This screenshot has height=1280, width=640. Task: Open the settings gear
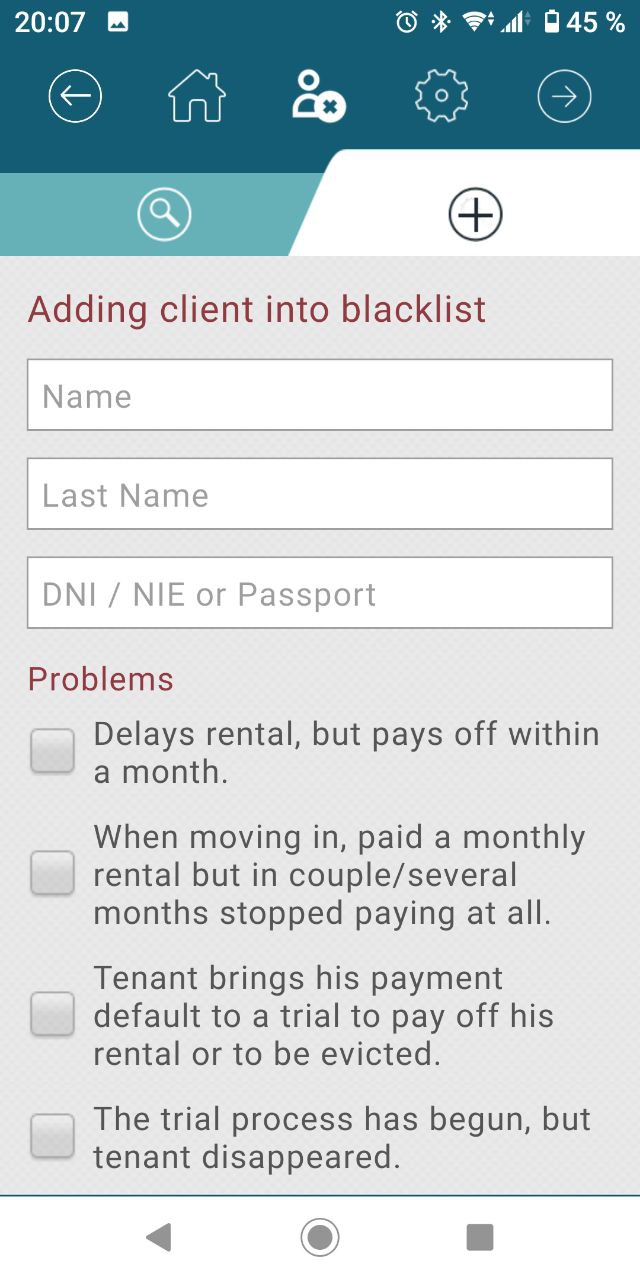pos(441,97)
